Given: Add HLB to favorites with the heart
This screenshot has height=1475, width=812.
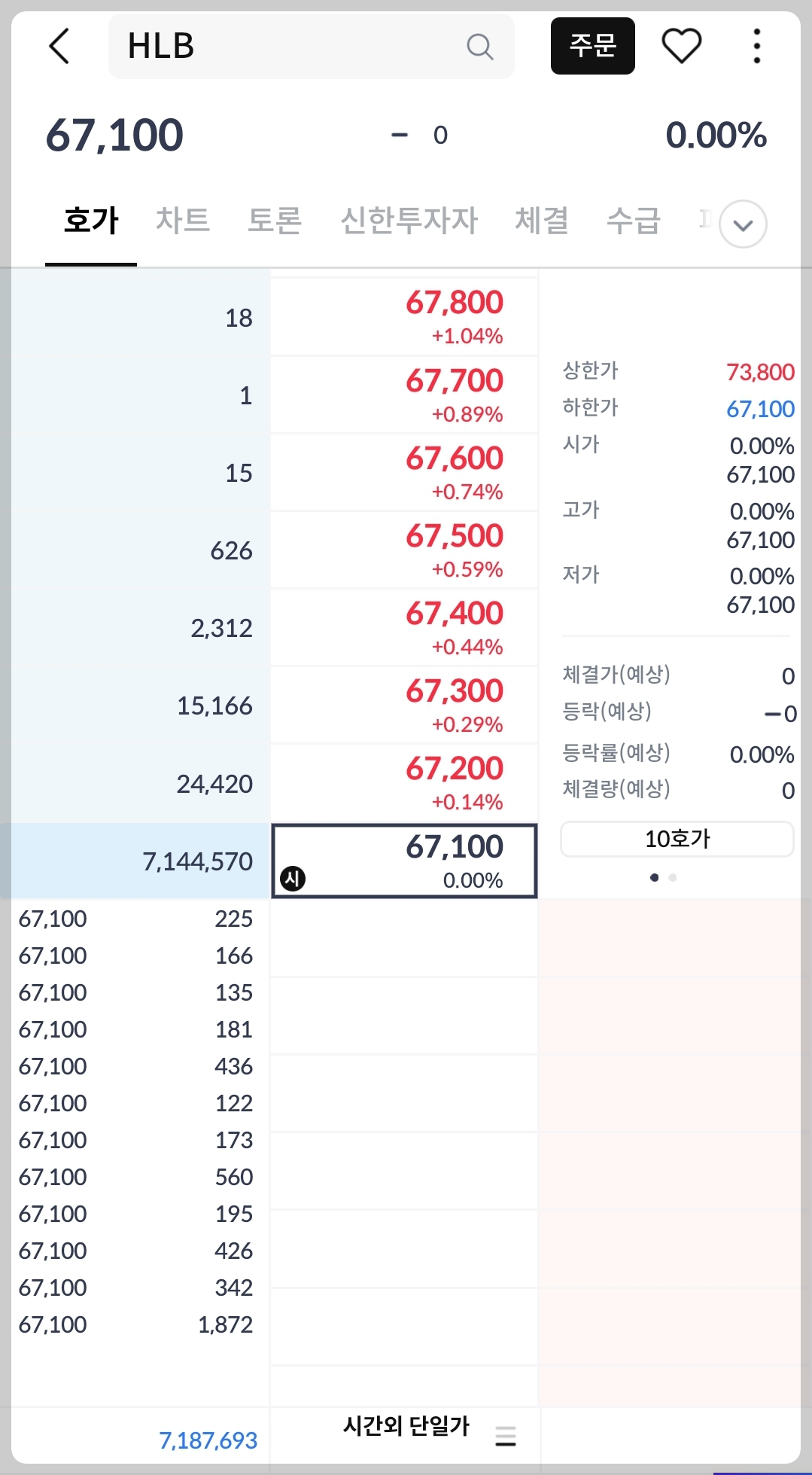Looking at the screenshot, I should tap(682, 46).
